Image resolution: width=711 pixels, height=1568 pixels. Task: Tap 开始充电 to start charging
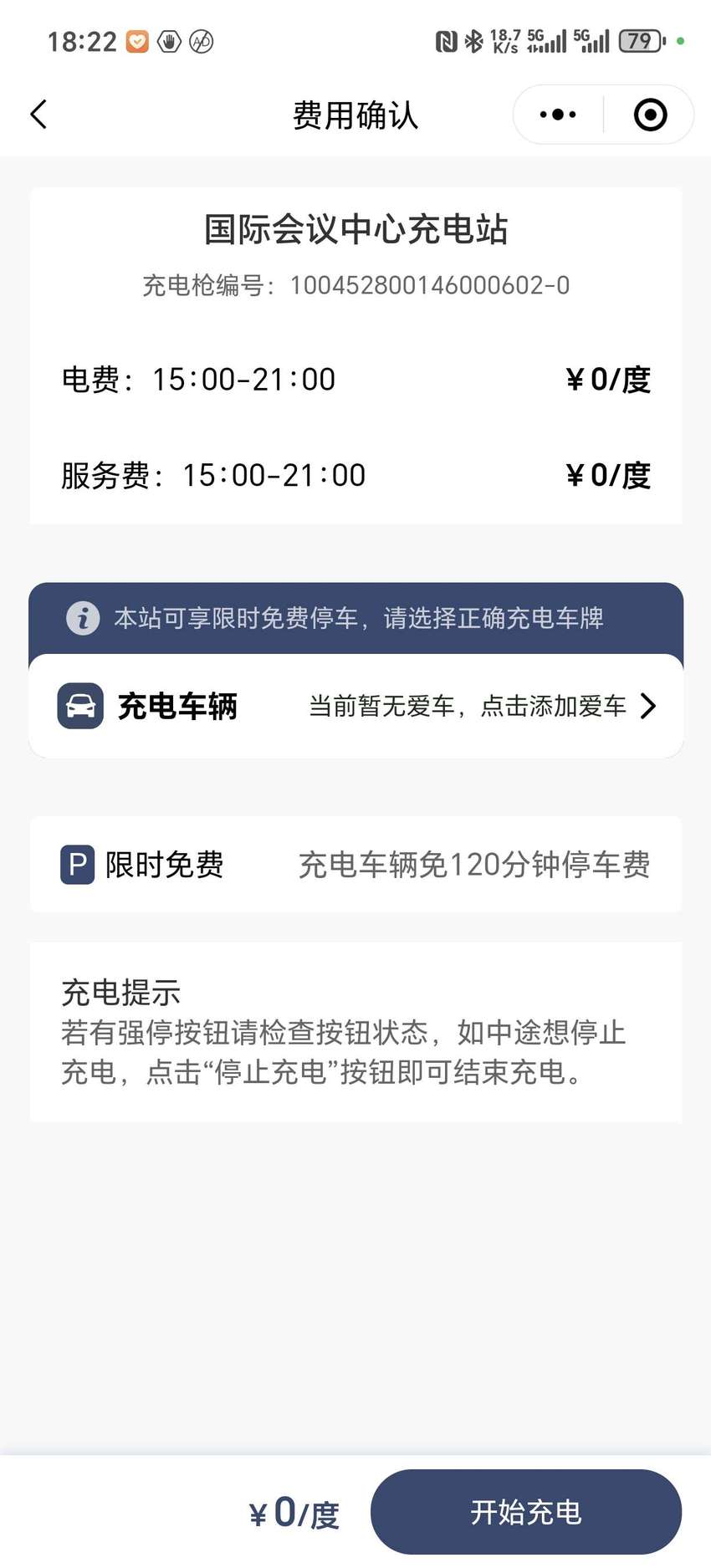526,1511
